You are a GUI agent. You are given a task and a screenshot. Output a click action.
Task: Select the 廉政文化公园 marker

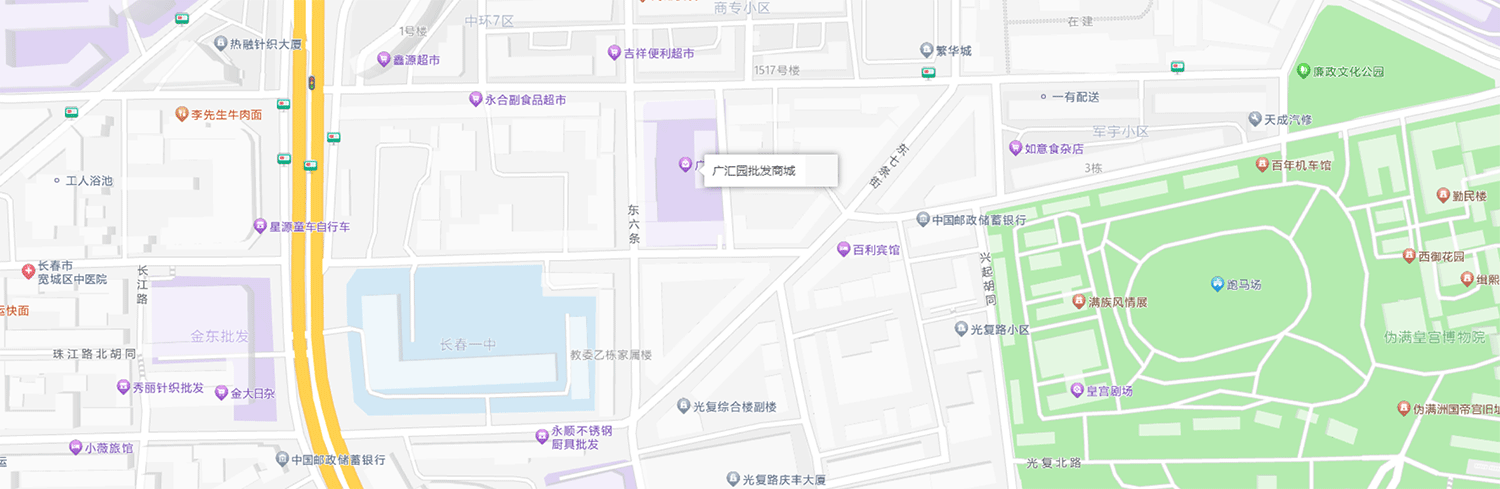point(1304,71)
